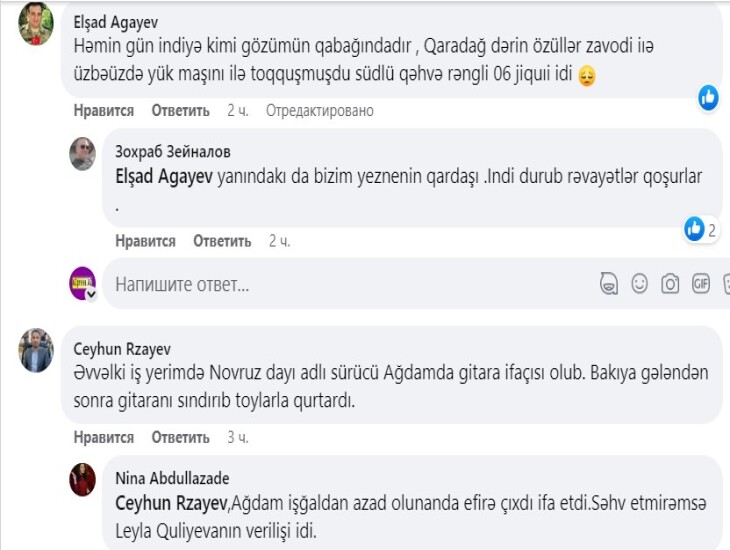Open Зохраб Зейналов's profile name
Viewport: 730px width, 550px height.
coord(173,152)
